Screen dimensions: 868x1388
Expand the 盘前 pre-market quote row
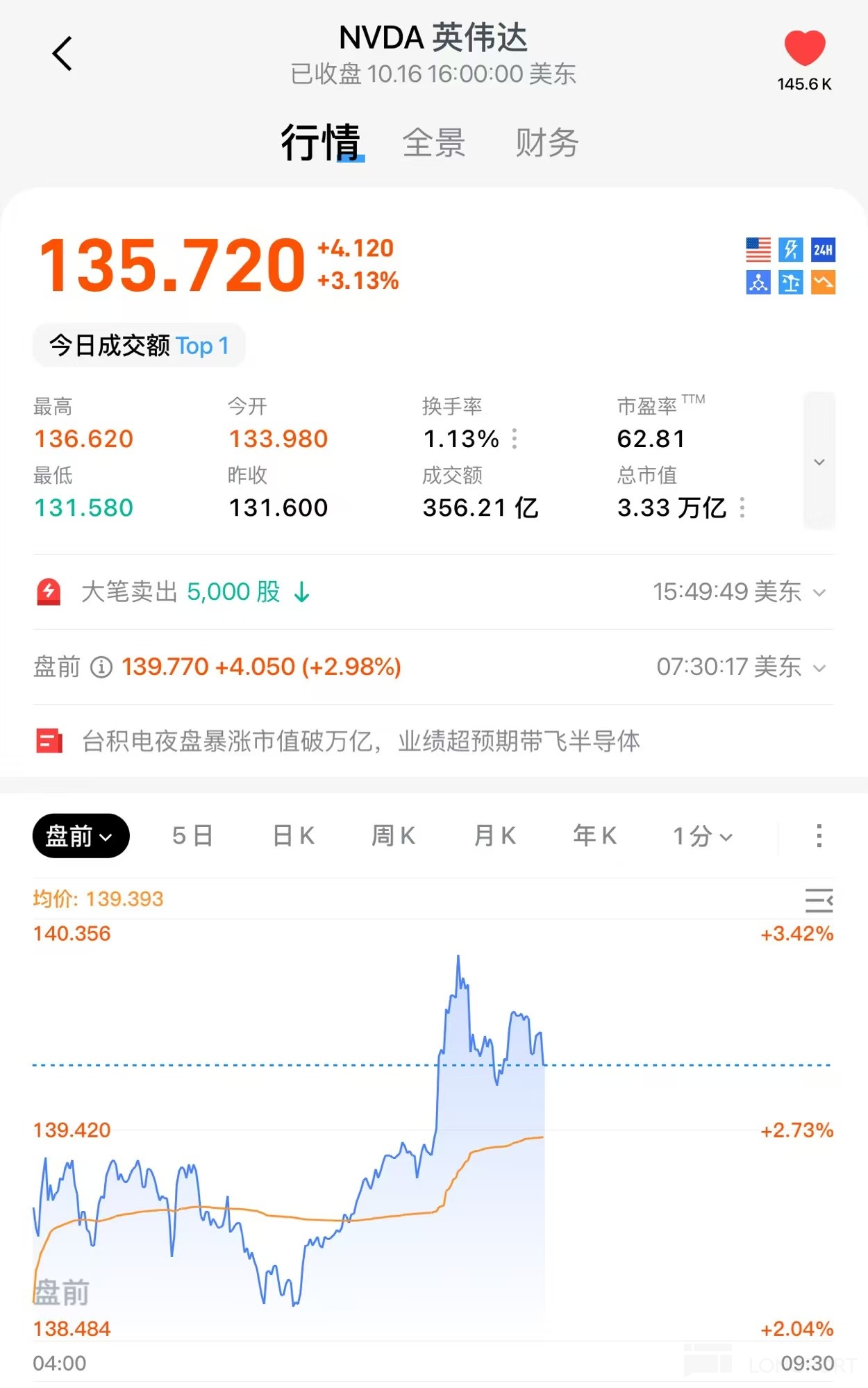click(x=819, y=668)
